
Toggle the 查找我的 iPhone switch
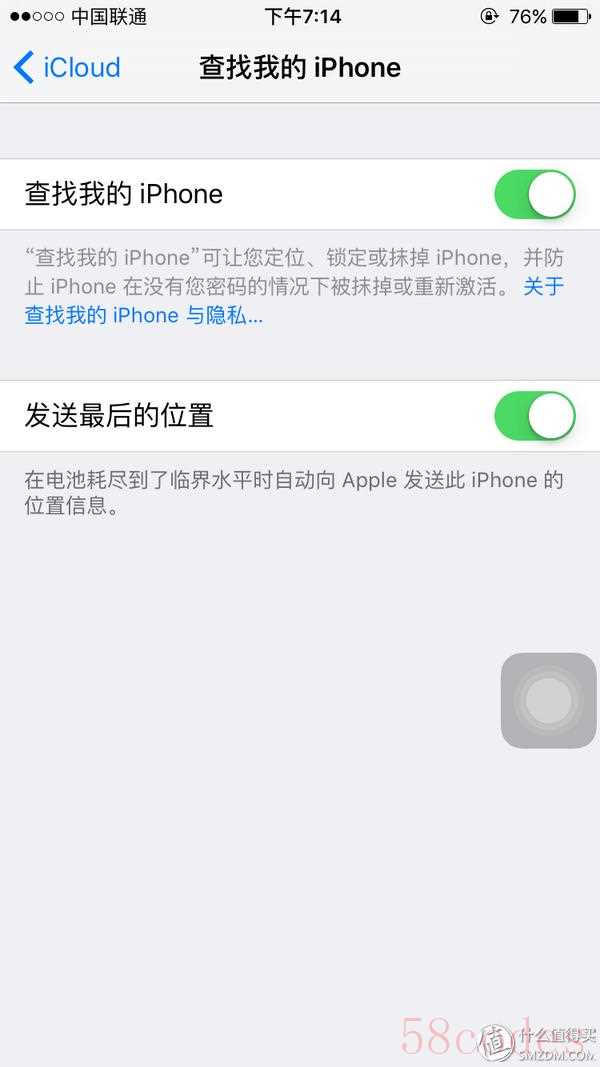point(535,195)
